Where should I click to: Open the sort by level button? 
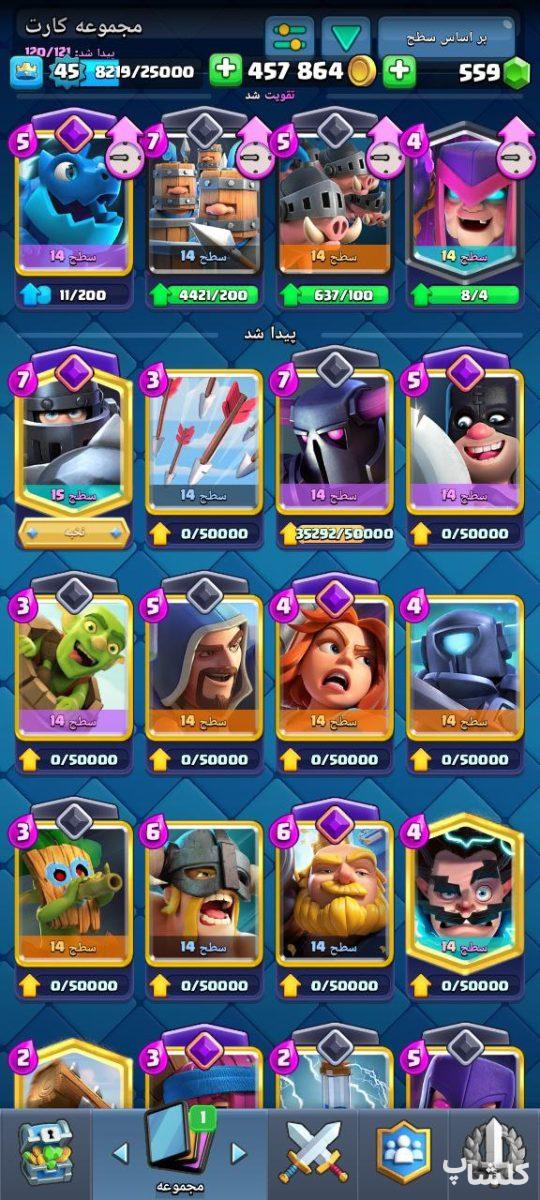(x=446, y=36)
